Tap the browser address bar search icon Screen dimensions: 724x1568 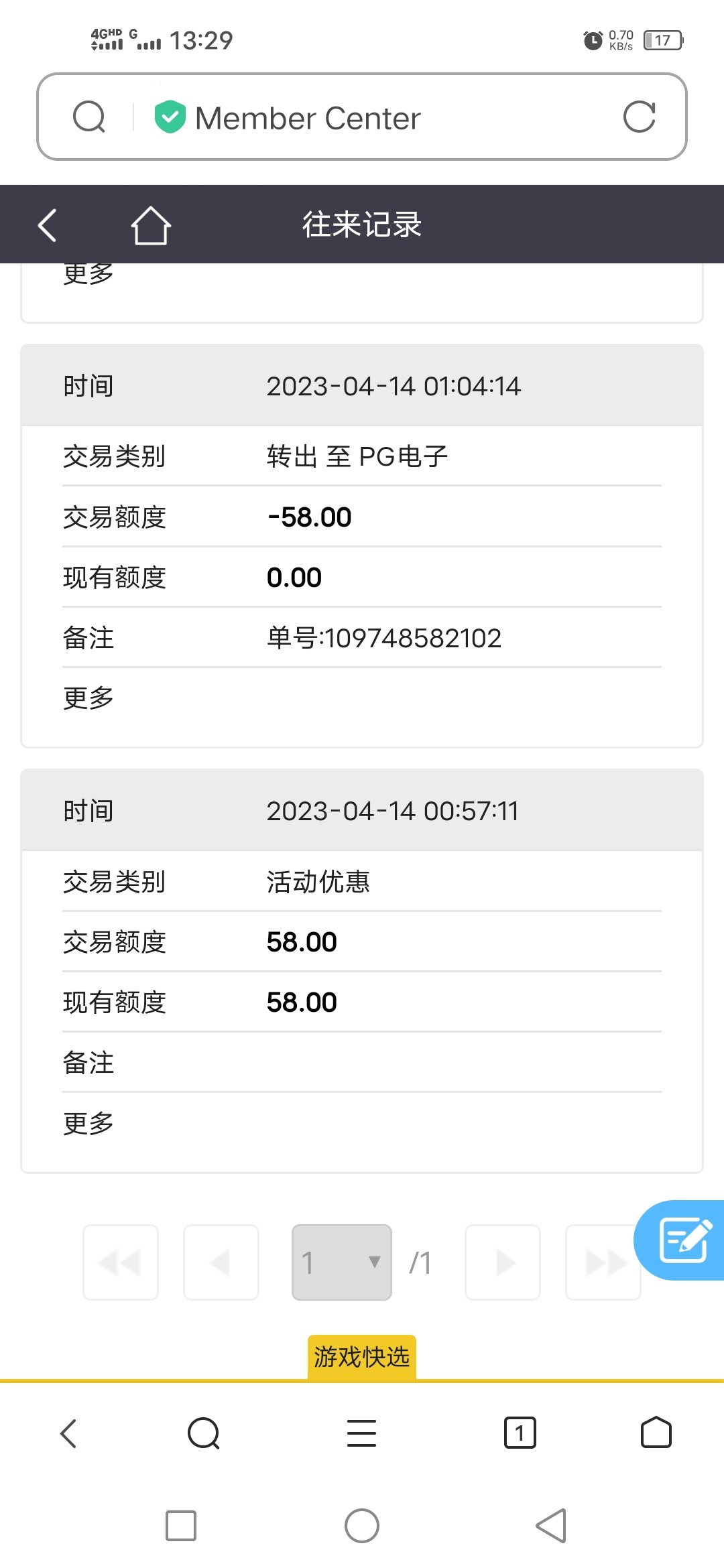[x=89, y=117]
